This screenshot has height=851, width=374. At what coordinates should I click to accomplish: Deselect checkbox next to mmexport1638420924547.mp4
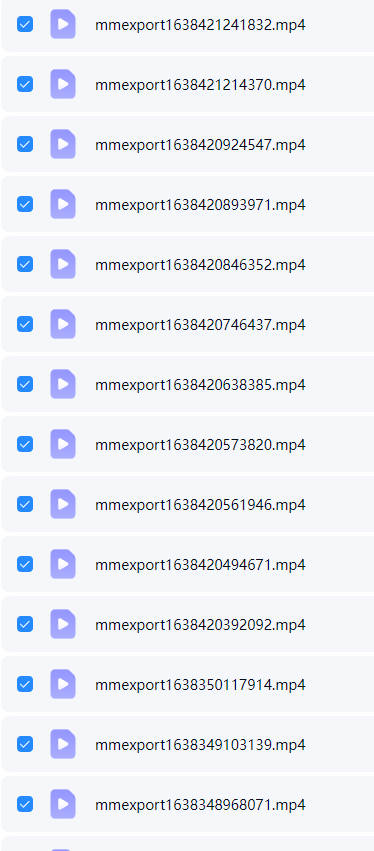click(x=25, y=144)
